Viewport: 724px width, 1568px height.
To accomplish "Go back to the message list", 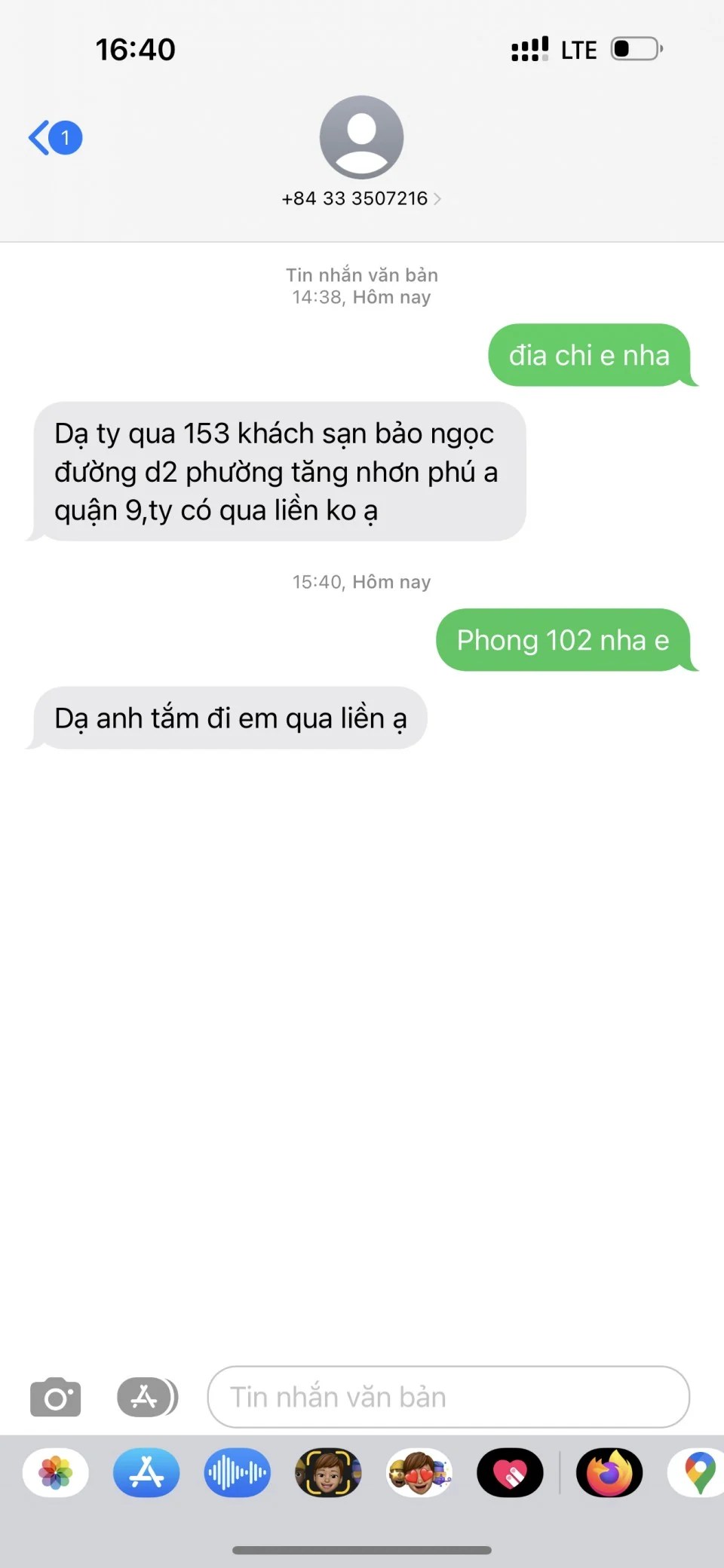I will [54, 138].
